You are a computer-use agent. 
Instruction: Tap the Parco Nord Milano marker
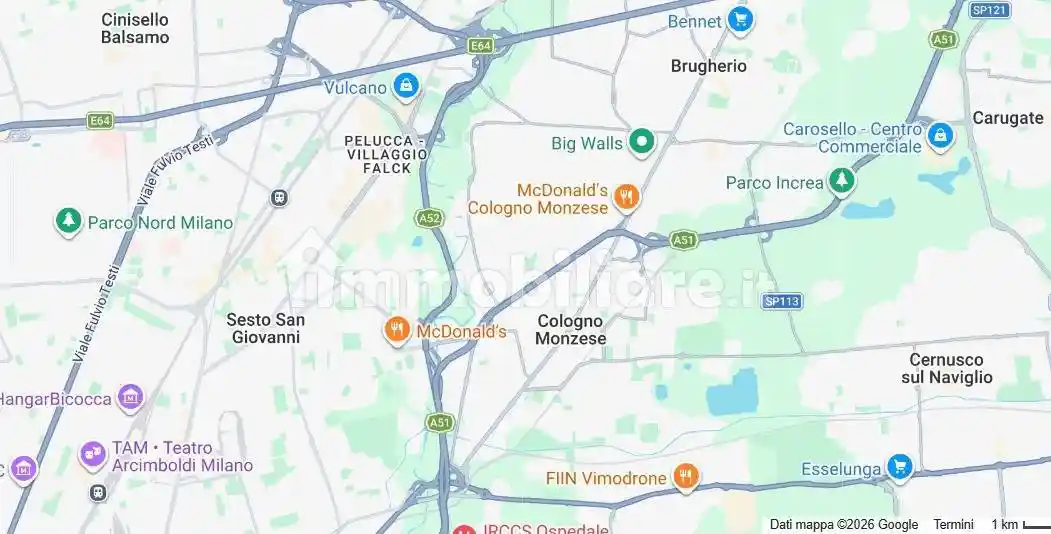pyautogui.click(x=68, y=222)
